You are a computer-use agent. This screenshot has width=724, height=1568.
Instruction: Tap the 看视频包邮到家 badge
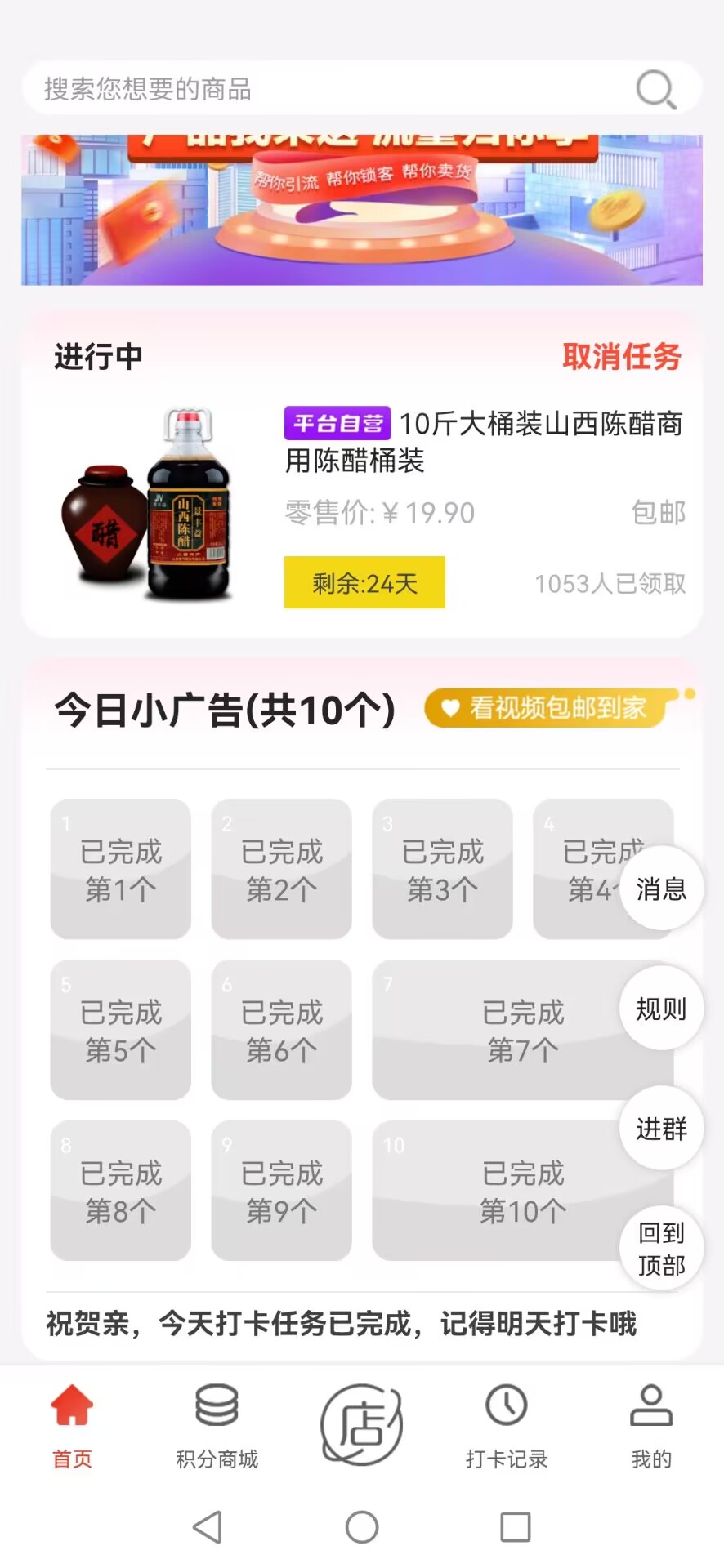point(556,708)
